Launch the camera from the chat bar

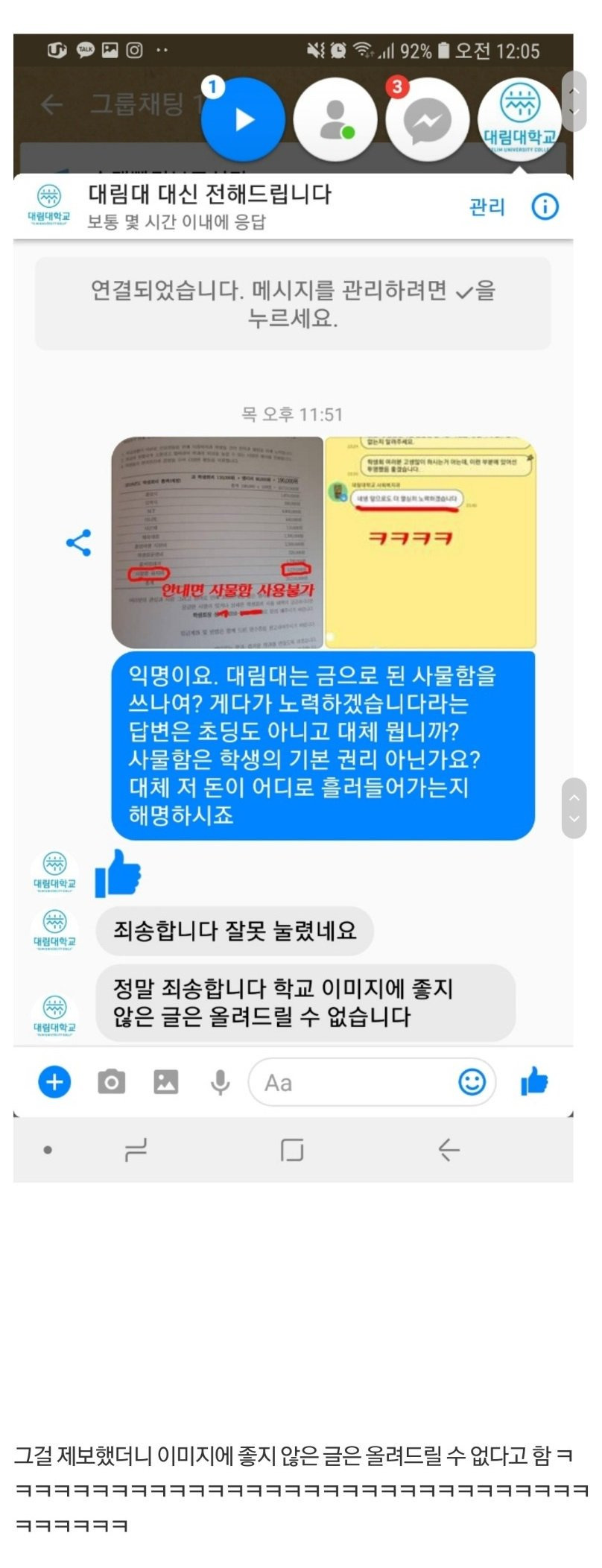pyautogui.click(x=111, y=1081)
